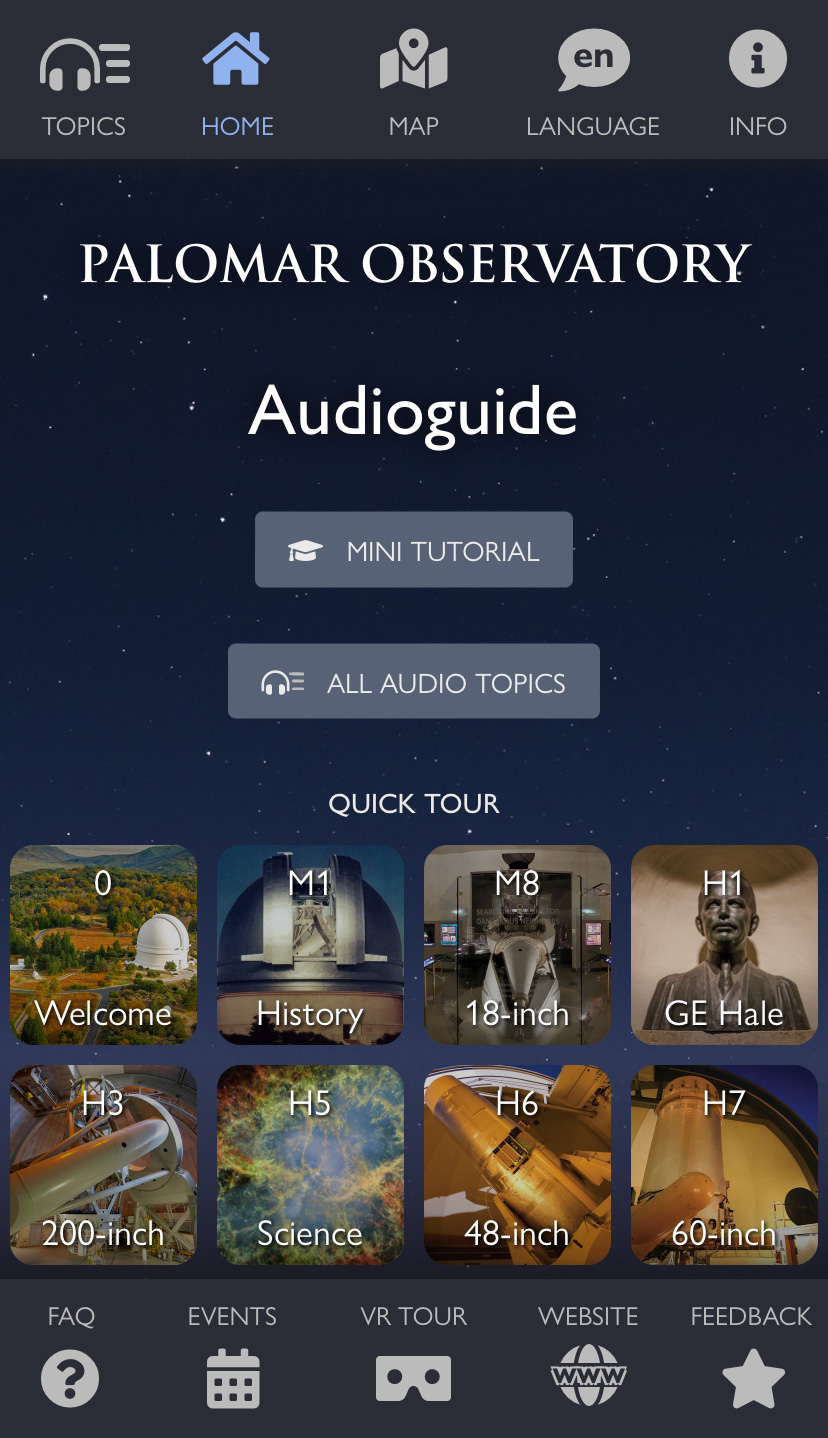Browse All Audio Topics
828x1438 pixels.
pyautogui.click(x=413, y=682)
